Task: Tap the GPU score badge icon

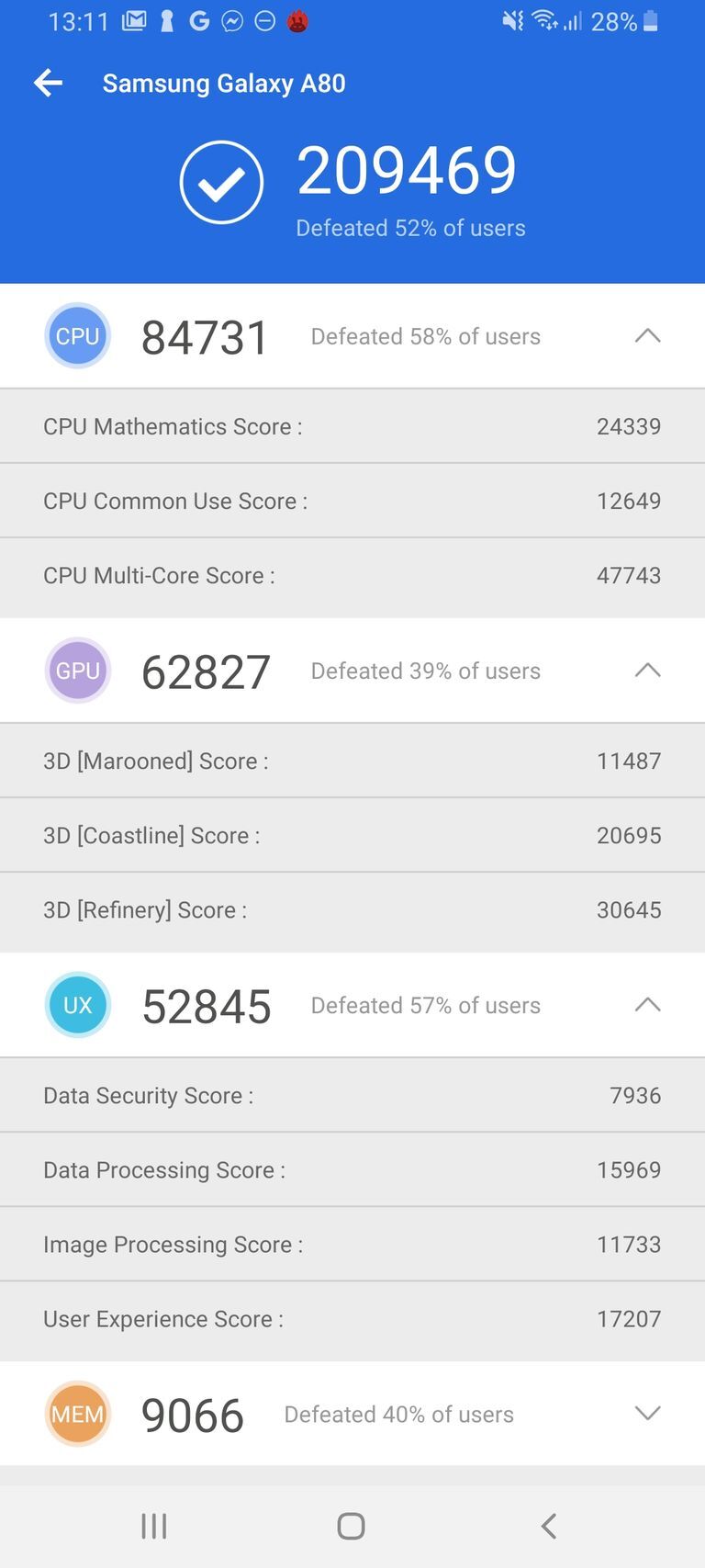Action: pos(78,671)
